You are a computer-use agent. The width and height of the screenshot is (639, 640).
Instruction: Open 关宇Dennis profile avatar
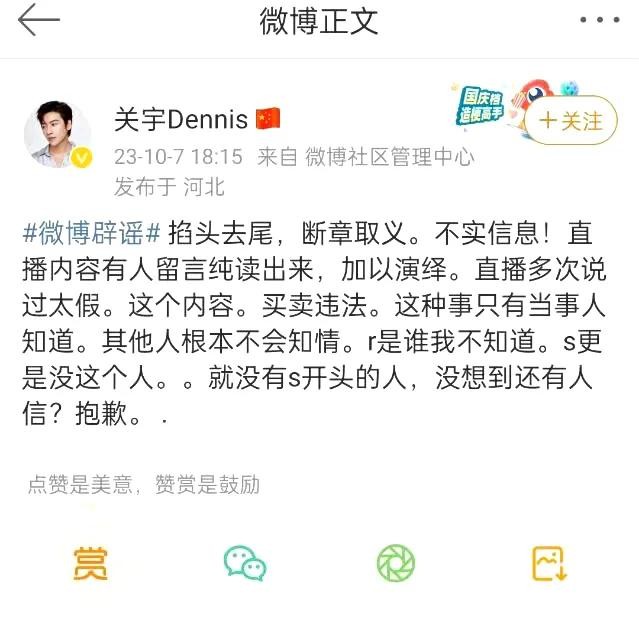pyautogui.click(x=57, y=133)
